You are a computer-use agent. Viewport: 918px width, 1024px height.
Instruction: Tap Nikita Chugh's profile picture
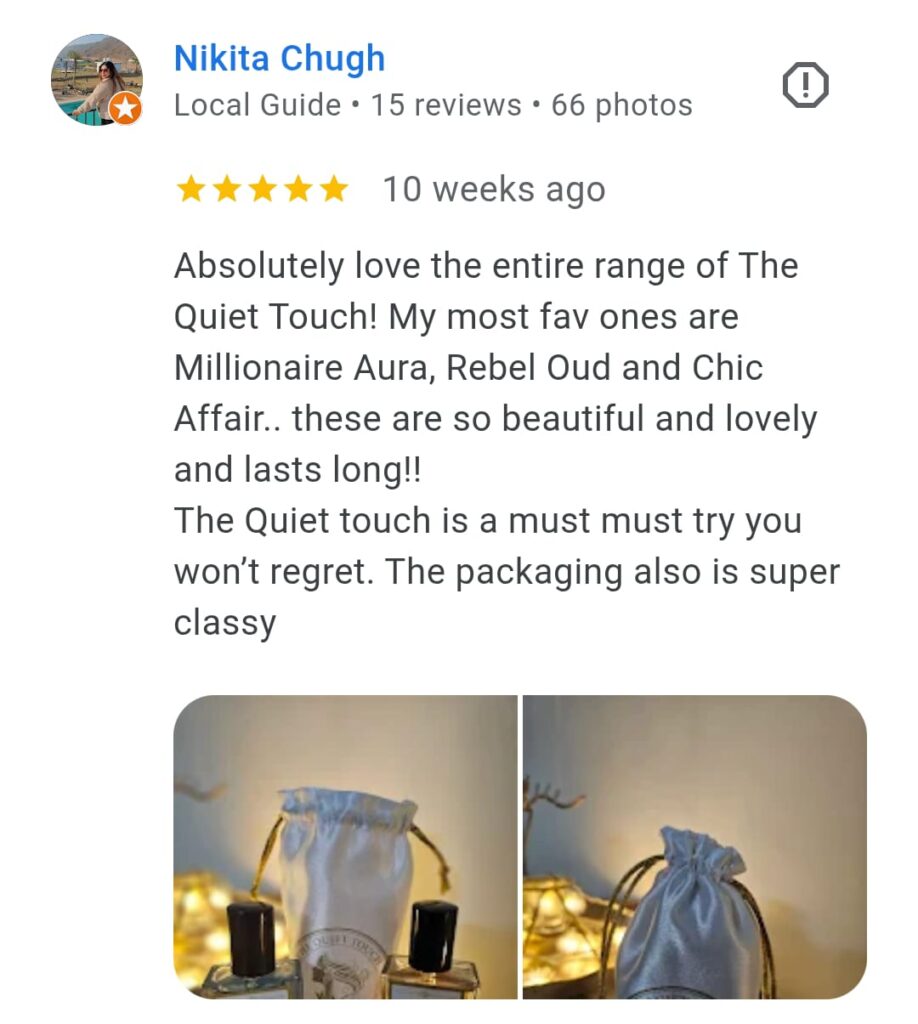point(96,80)
